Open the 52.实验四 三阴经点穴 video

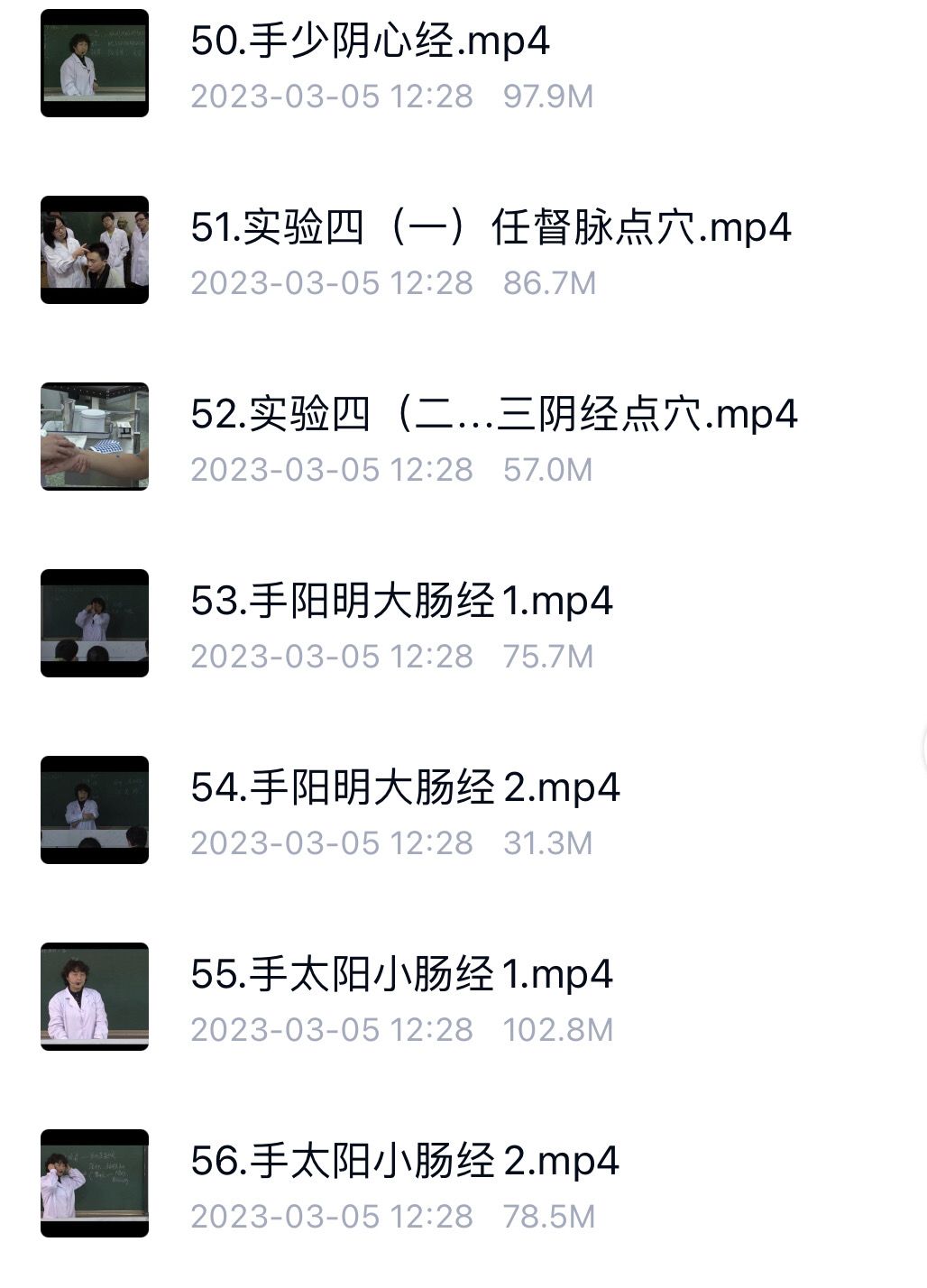tap(493, 415)
